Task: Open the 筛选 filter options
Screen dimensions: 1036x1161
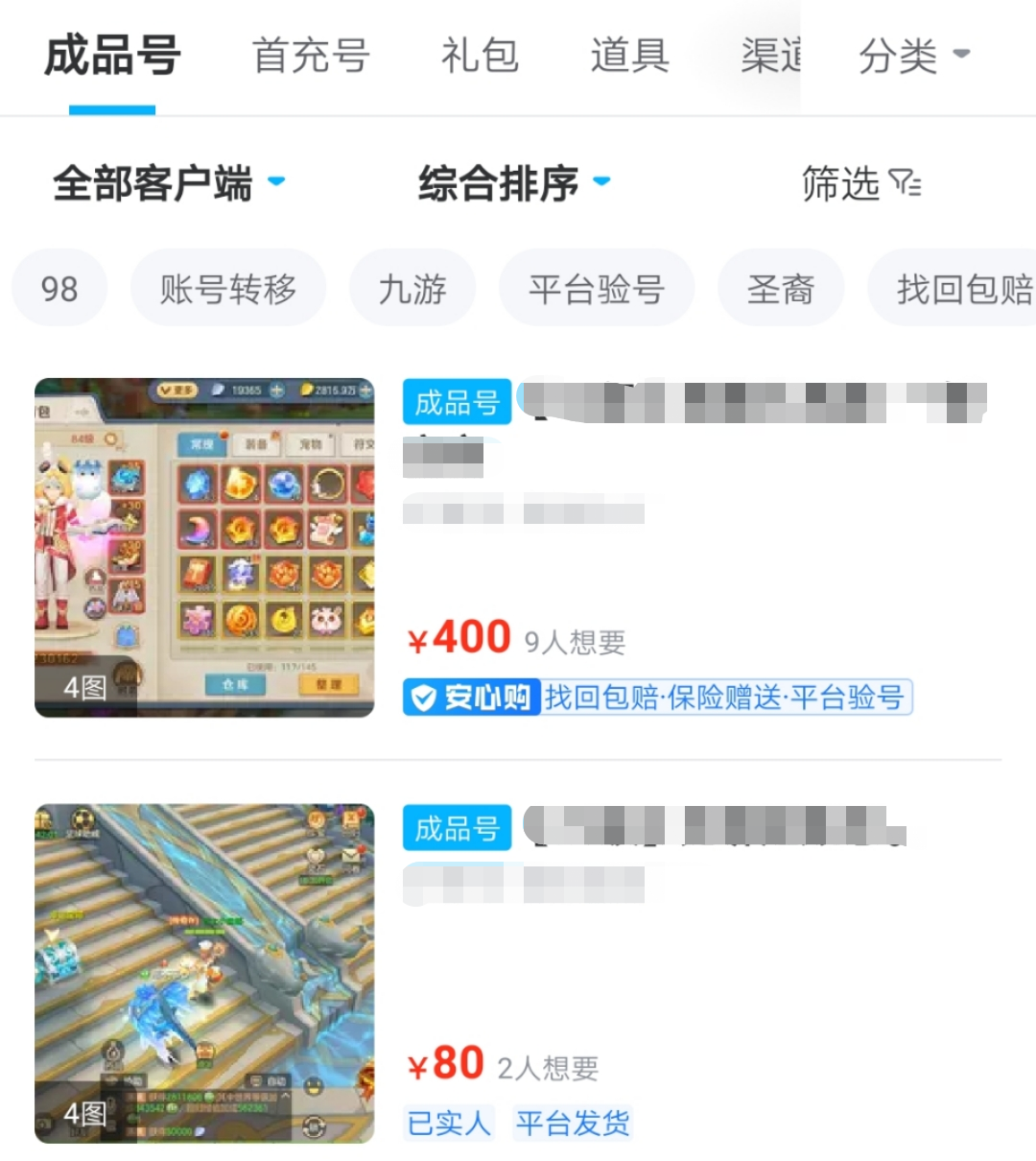Action: click(860, 182)
